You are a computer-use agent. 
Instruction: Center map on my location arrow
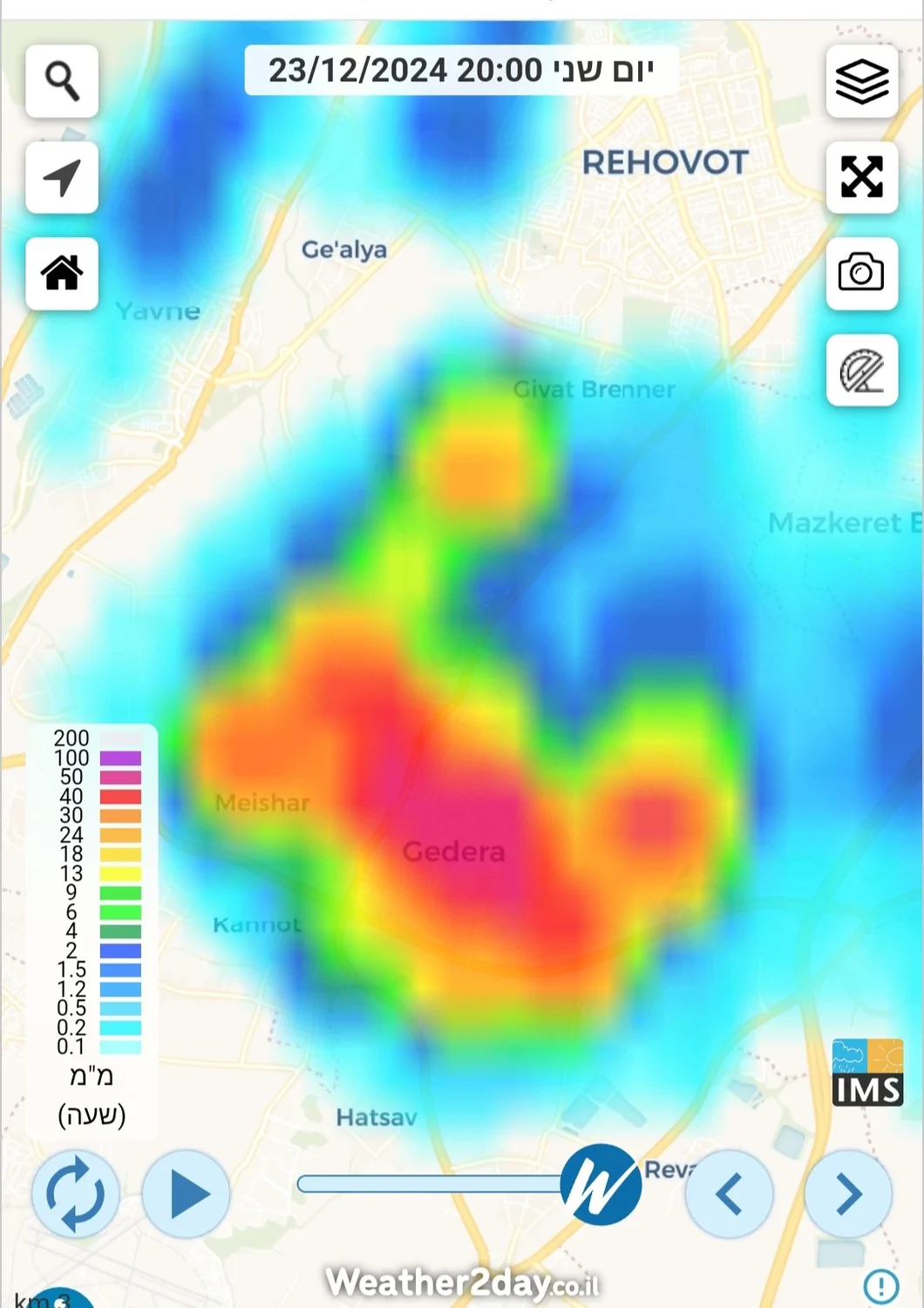point(62,178)
